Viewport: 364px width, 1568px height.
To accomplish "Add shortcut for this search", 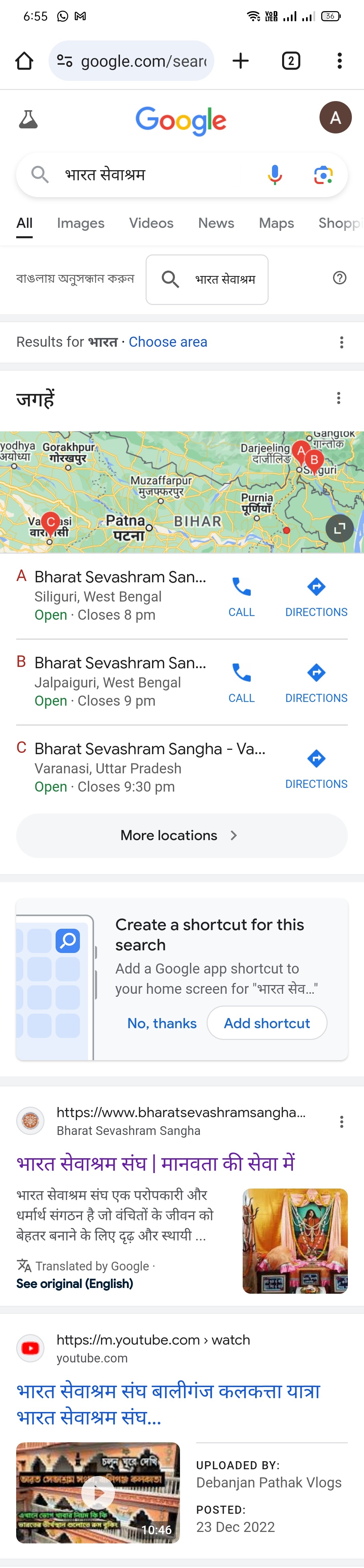I will [x=267, y=1023].
